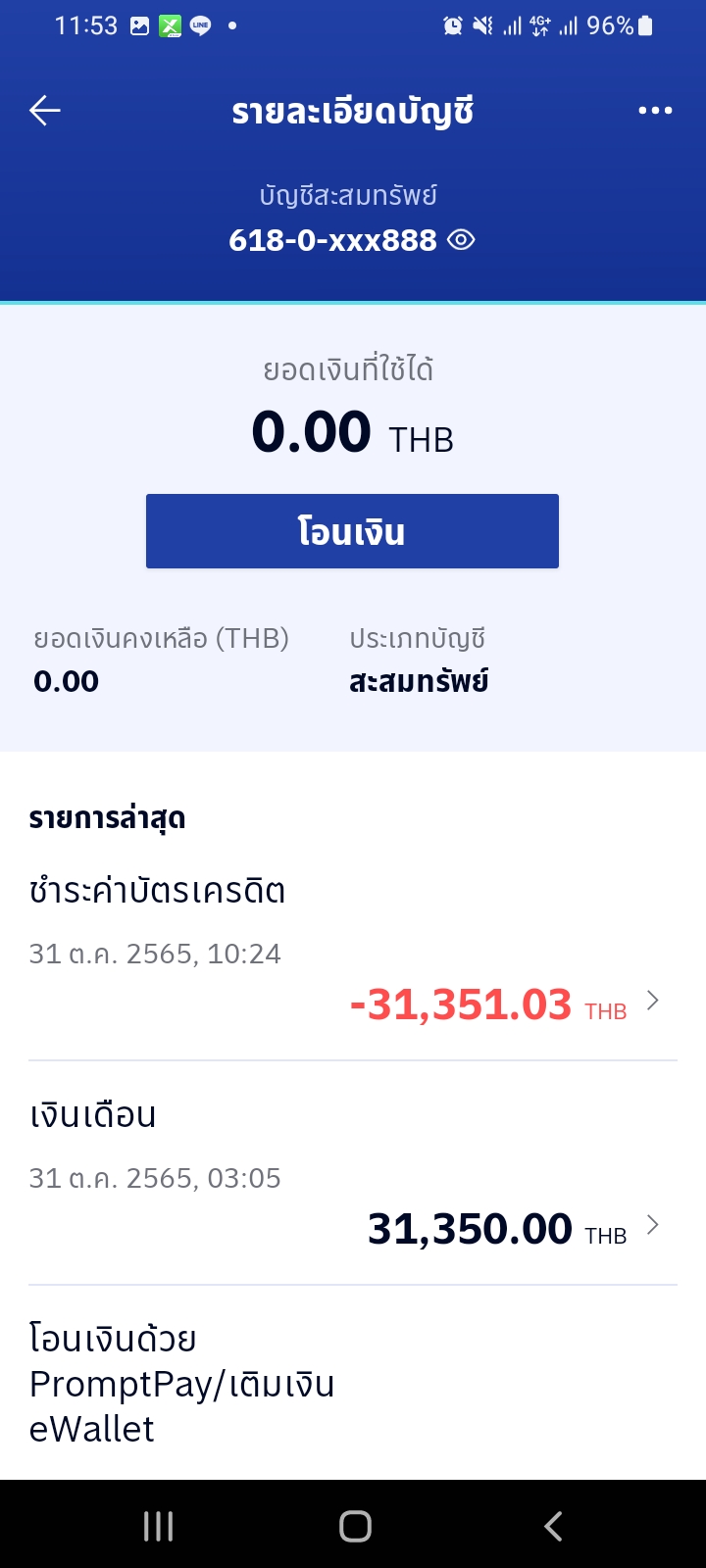Open the system recent apps view
Screen dimensions: 706x1568
pyautogui.click(x=158, y=1526)
